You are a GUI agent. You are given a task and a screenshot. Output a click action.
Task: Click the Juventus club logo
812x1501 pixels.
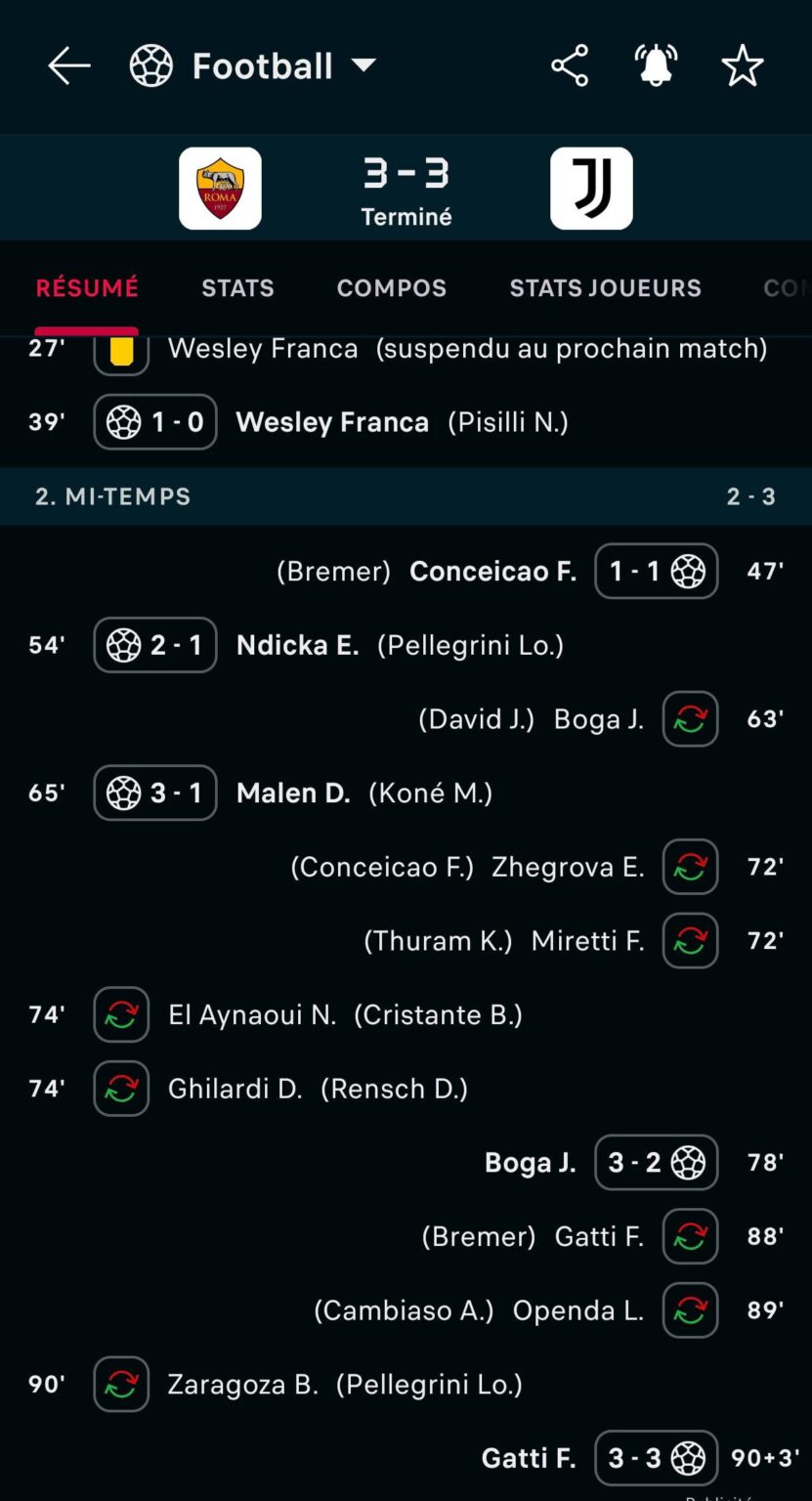pos(591,187)
